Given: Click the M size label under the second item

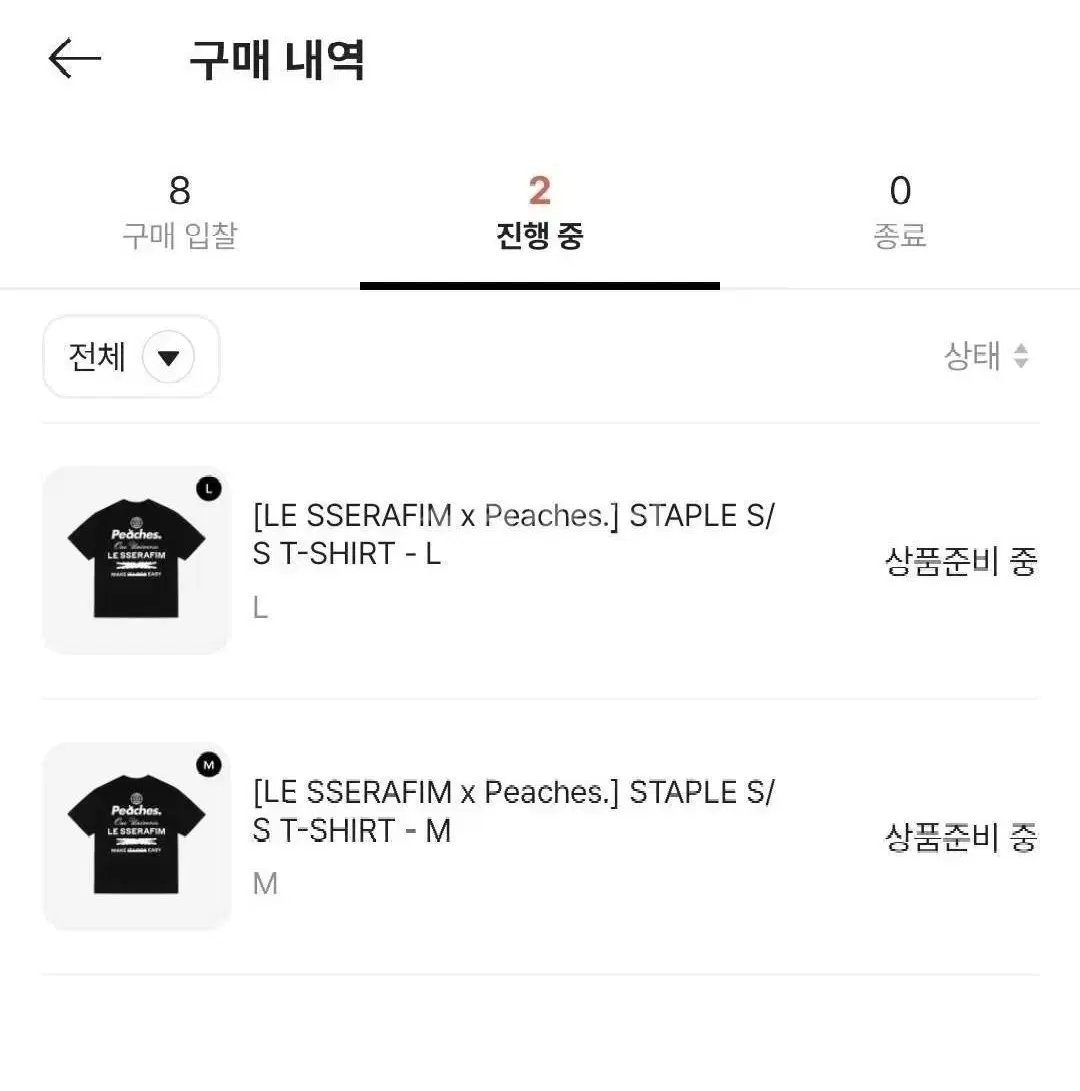Looking at the screenshot, I should tap(265, 883).
